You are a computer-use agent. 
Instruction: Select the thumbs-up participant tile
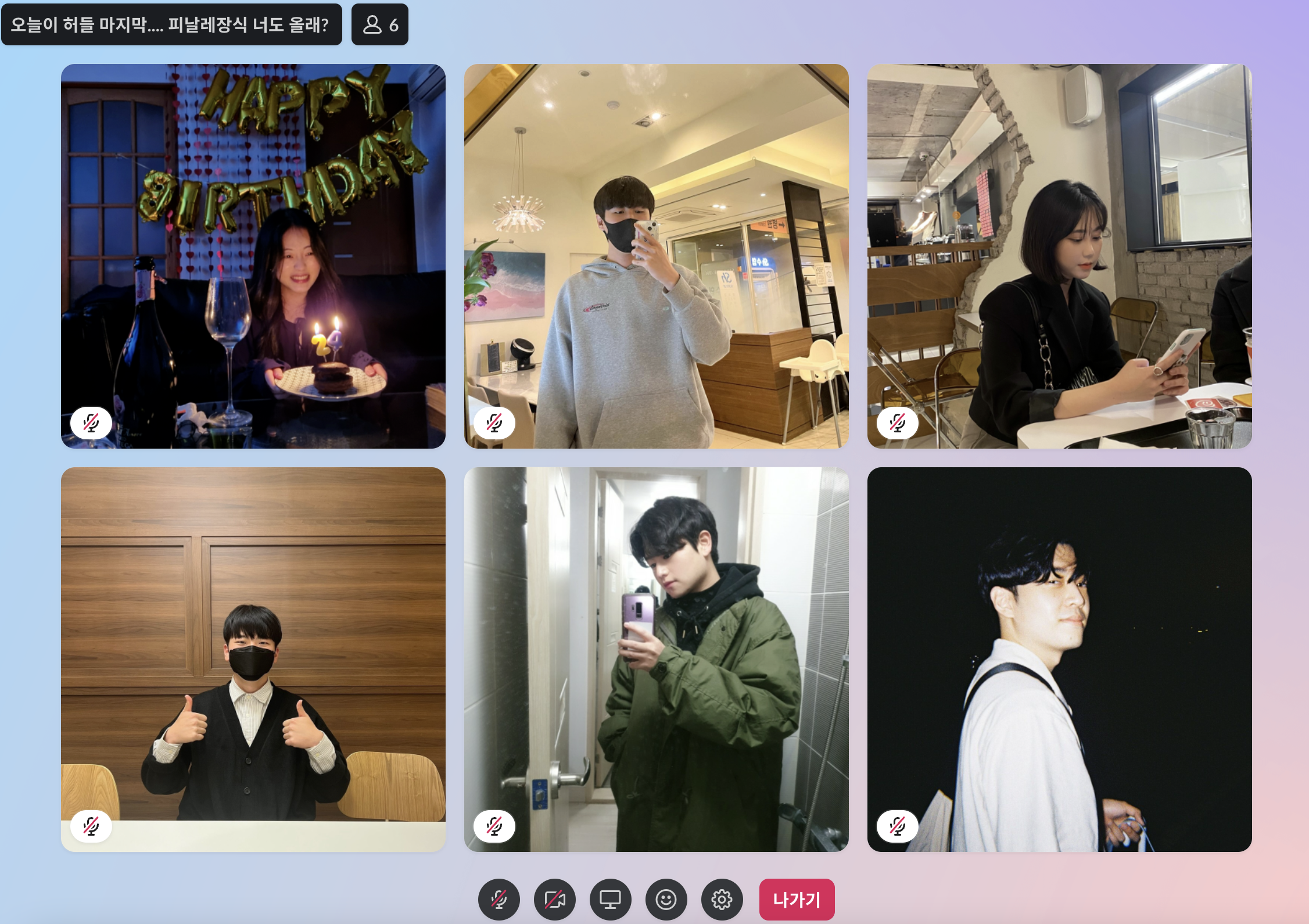[x=253, y=659]
